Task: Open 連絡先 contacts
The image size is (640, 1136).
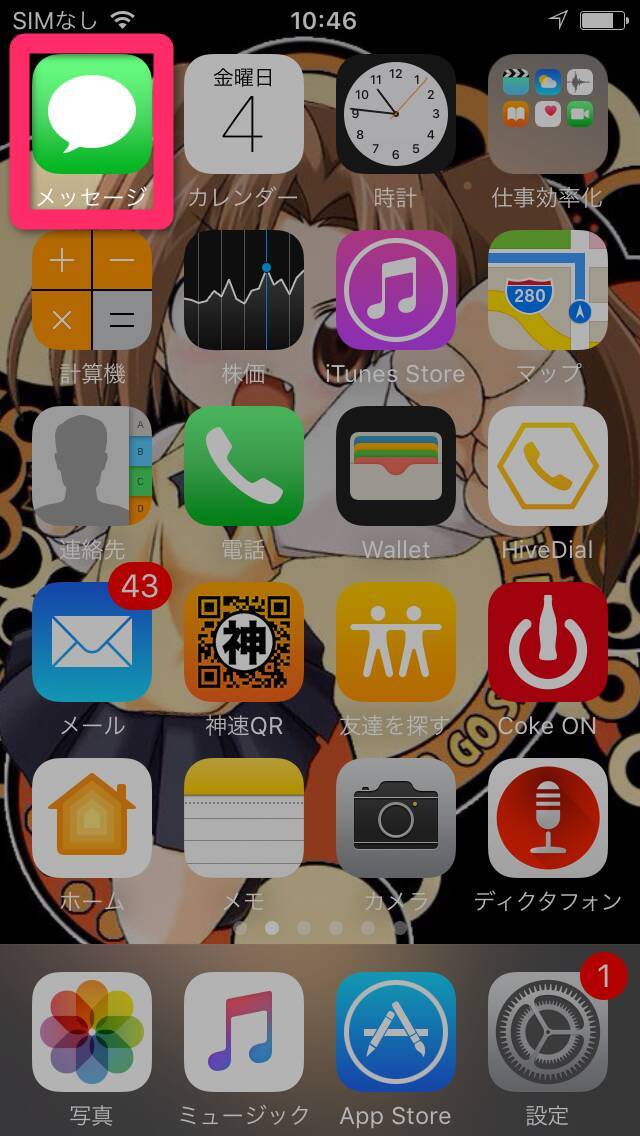Action: click(92, 466)
